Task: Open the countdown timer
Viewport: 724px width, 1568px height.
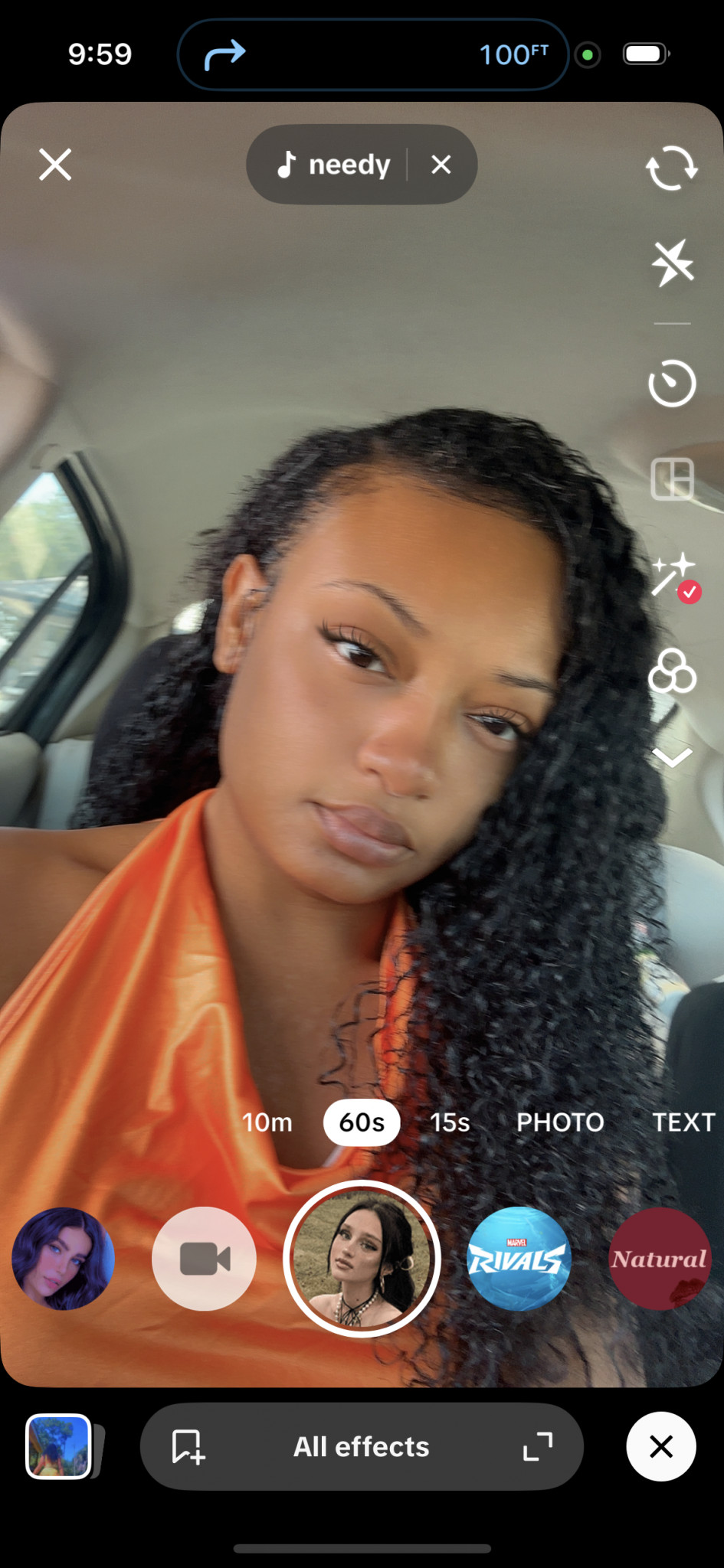Action: pyautogui.click(x=672, y=383)
